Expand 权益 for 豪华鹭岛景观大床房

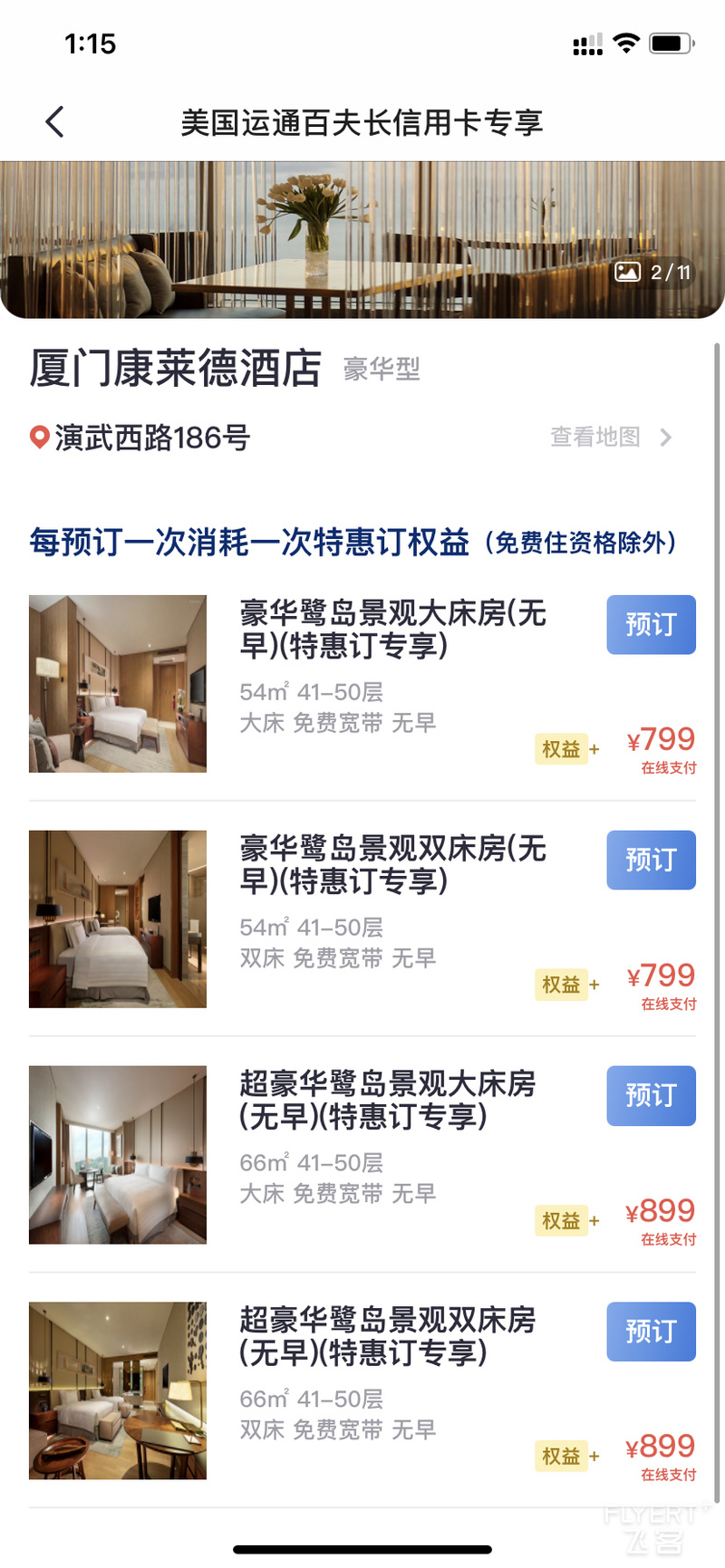[567, 749]
